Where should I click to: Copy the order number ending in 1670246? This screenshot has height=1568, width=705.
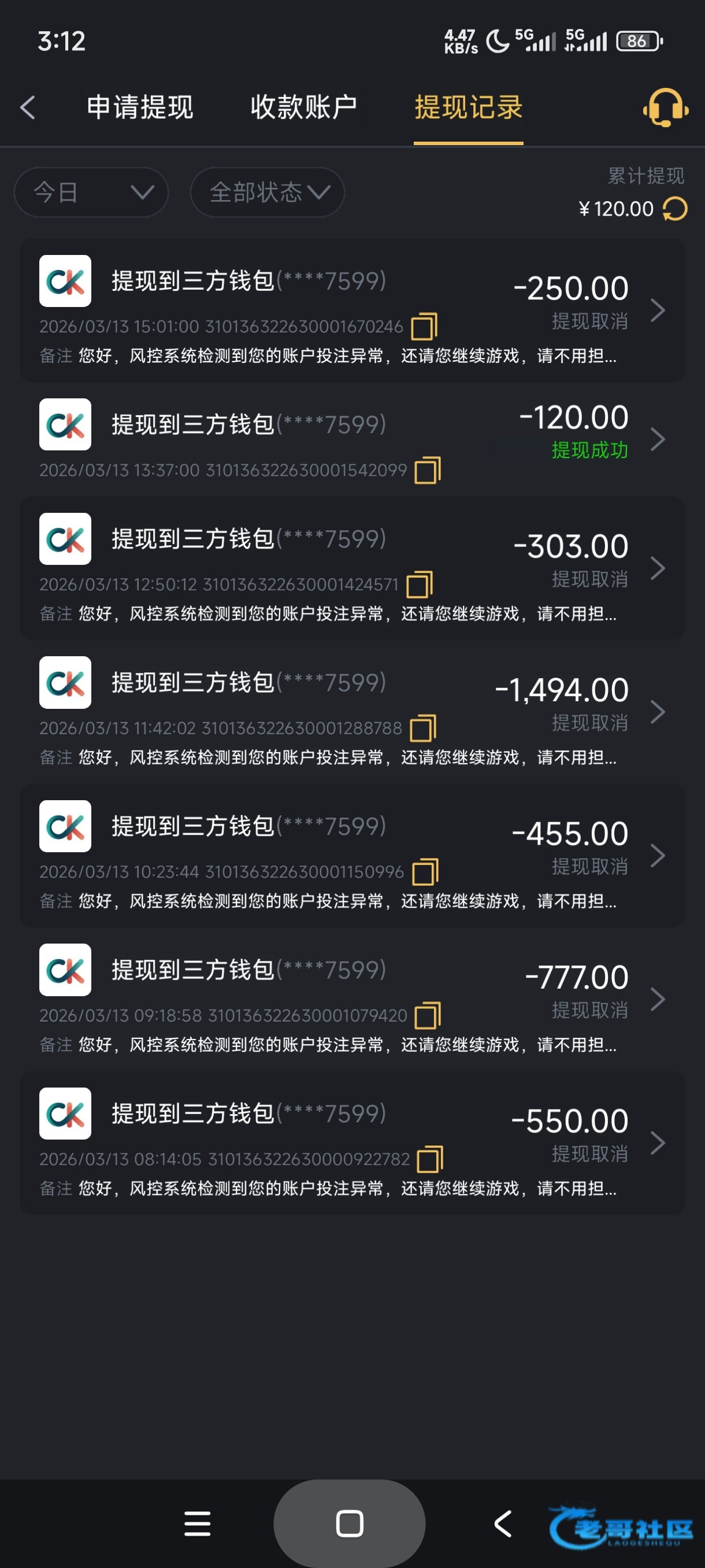click(x=424, y=327)
